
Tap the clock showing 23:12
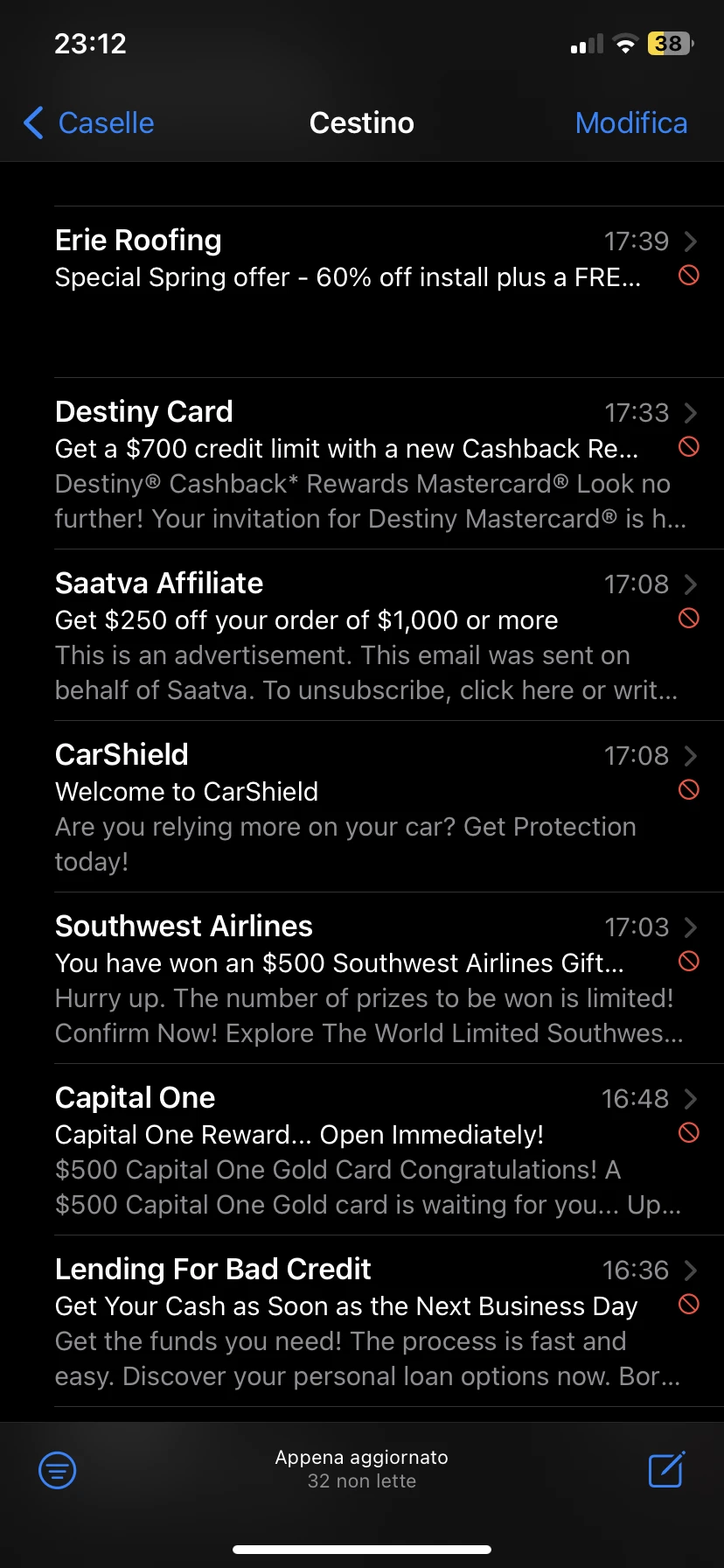[90, 44]
